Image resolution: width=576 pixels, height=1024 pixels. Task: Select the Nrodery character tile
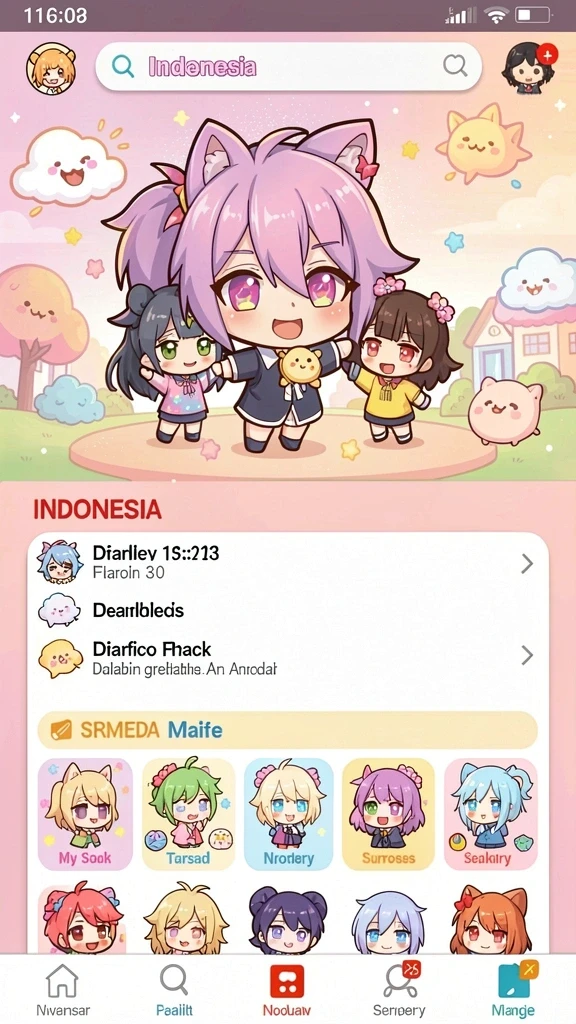pos(289,814)
